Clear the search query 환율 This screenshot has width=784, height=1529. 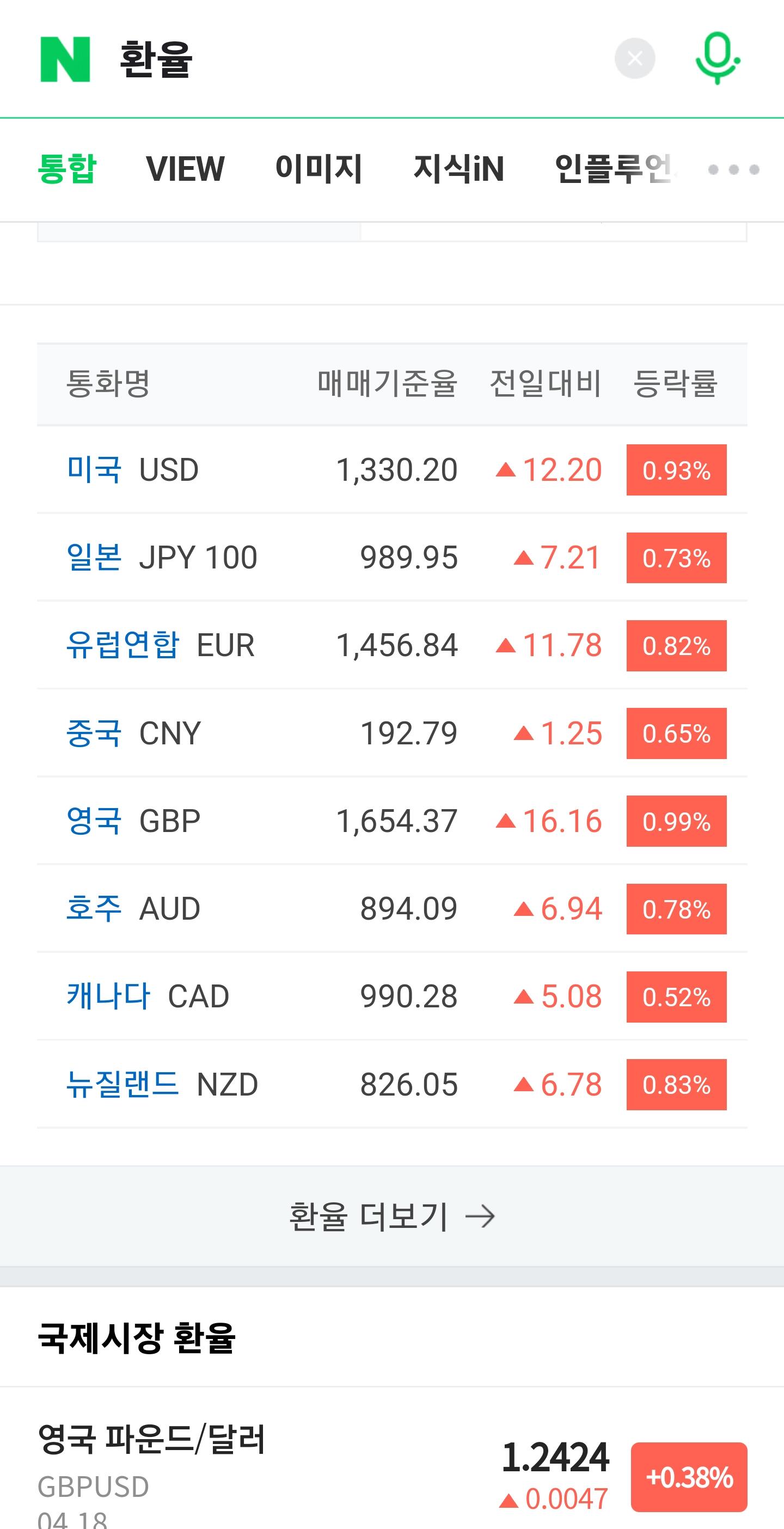[x=634, y=58]
